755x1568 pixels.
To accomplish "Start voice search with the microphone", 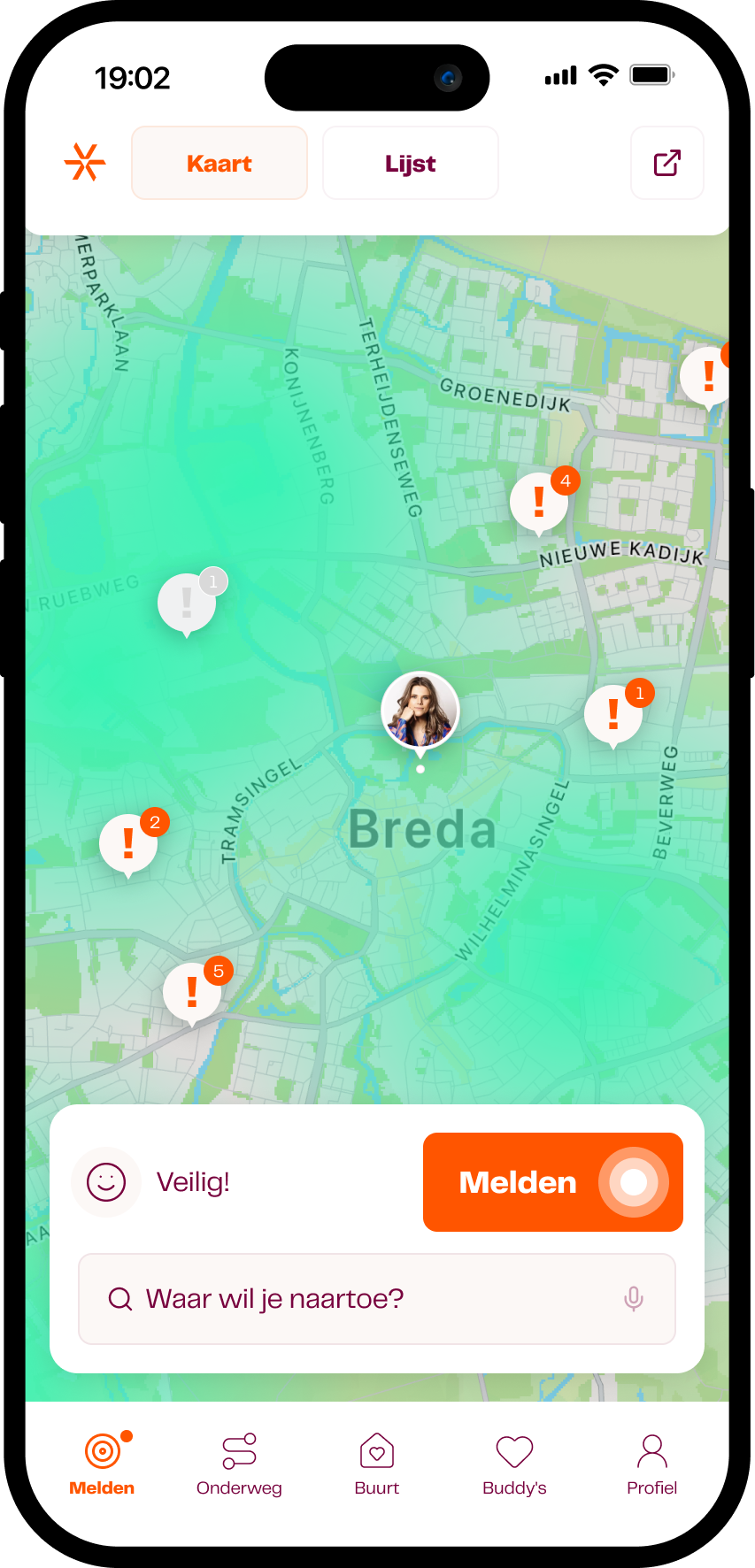I will click(634, 1299).
